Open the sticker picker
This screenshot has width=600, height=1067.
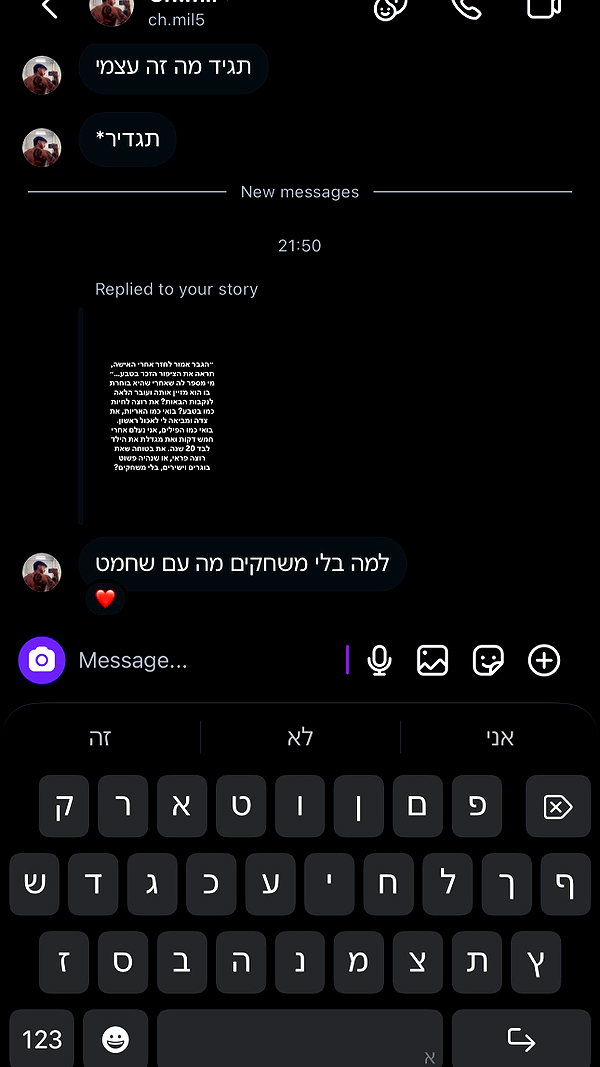(488, 660)
